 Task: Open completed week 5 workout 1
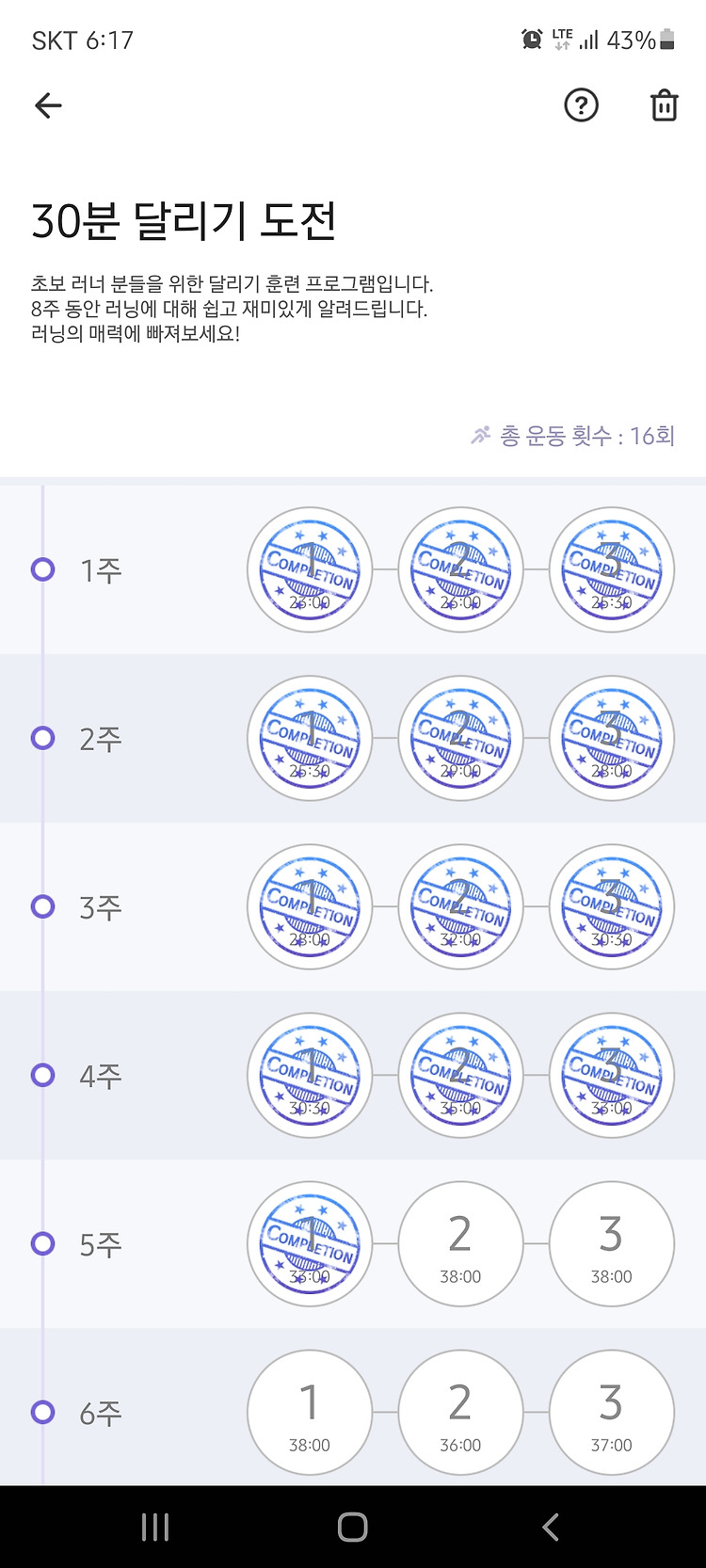310,1243
